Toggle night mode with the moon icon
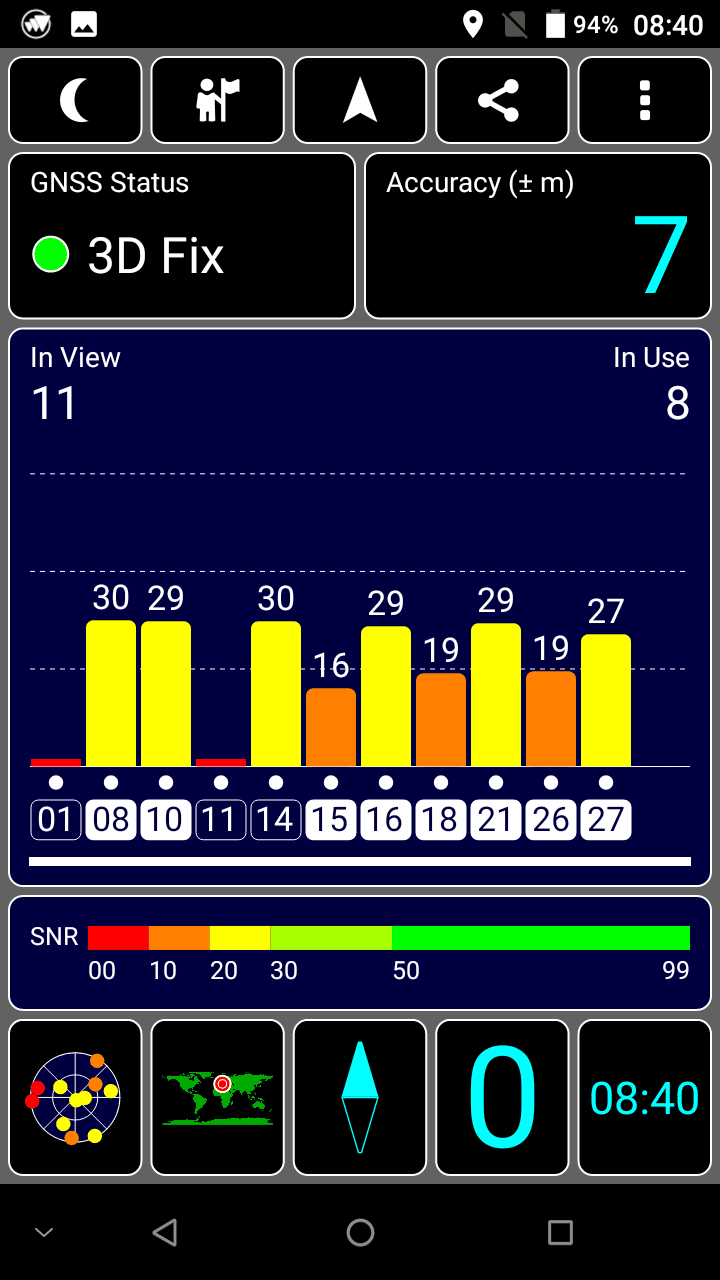720x1280 pixels. pos(75,100)
